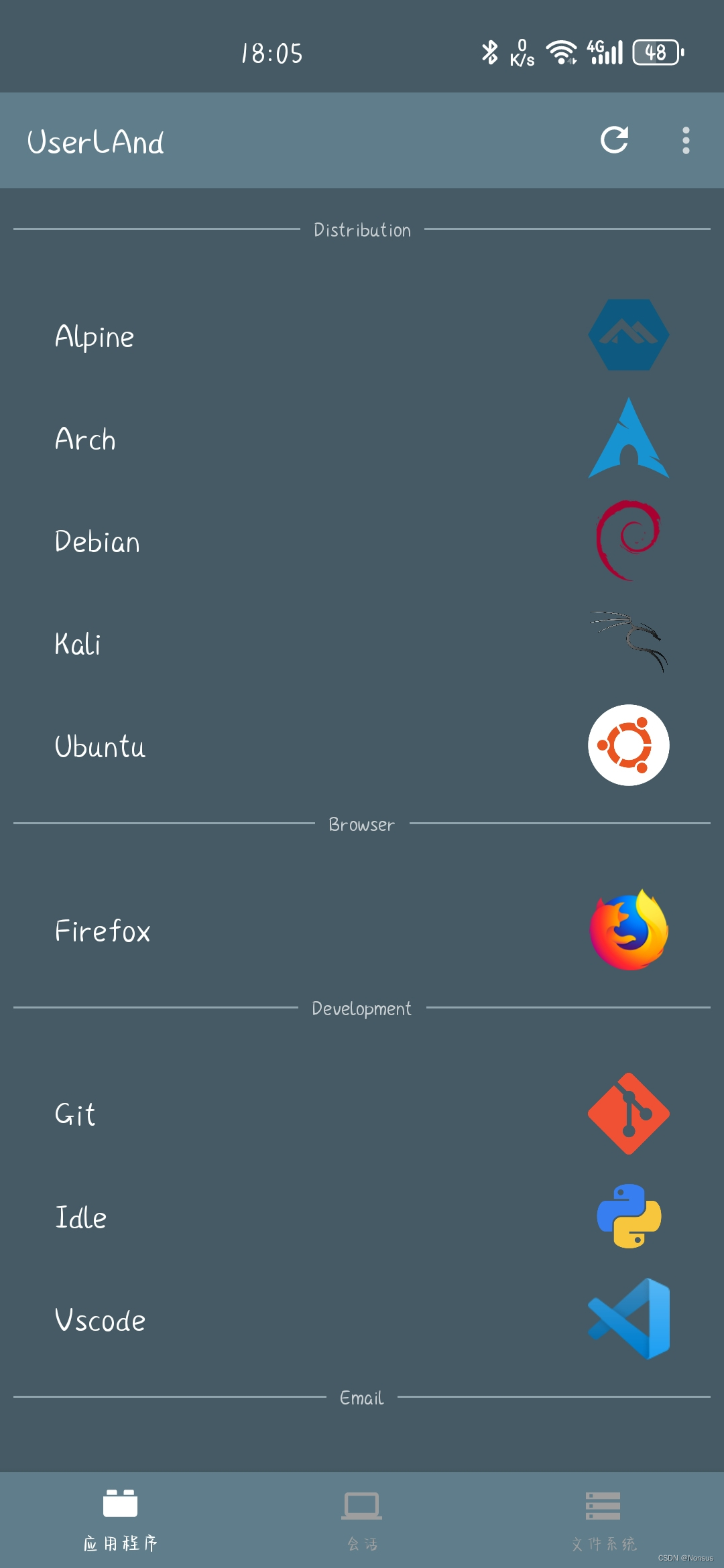Tap the Wi-Fi icon in the status bar

coord(560,51)
